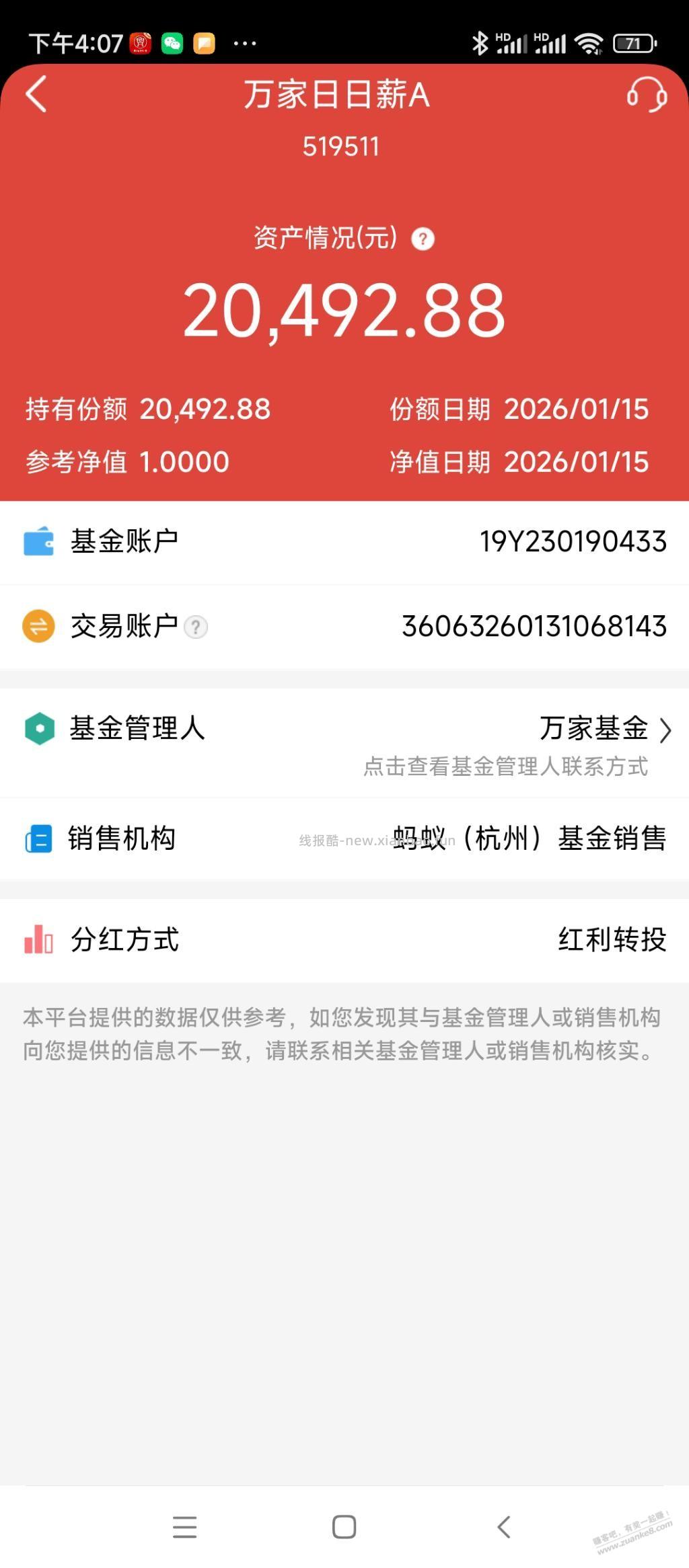Tap the three-dot overflow menu at top

[x=244, y=42]
